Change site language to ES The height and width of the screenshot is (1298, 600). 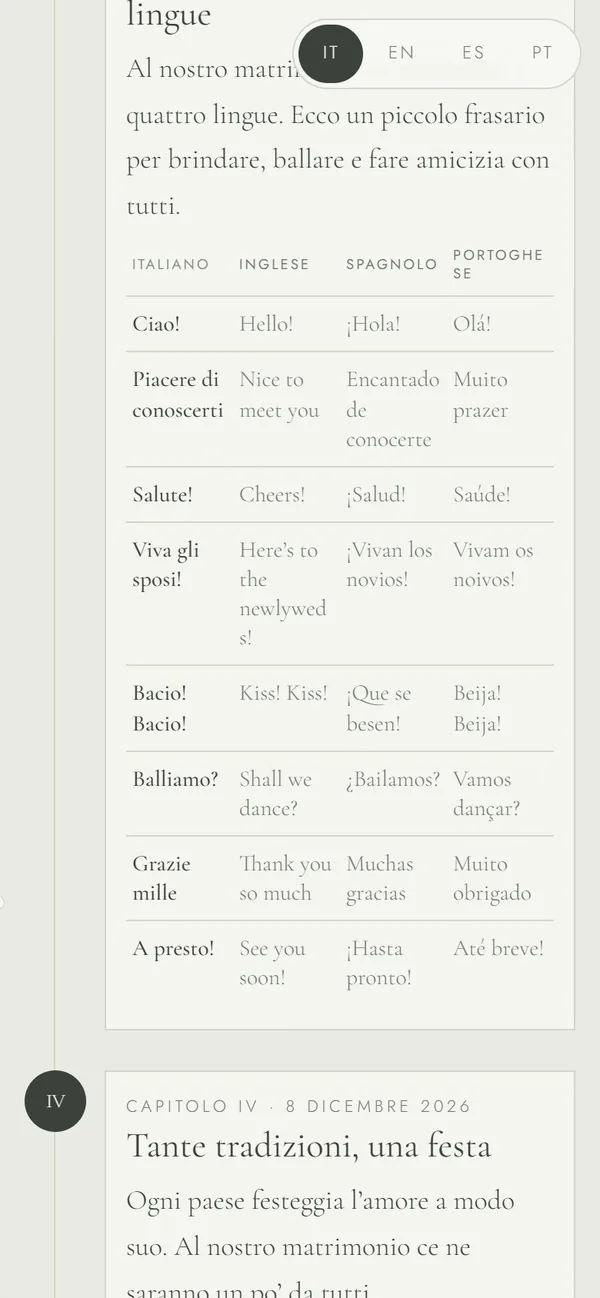pyautogui.click(x=473, y=53)
